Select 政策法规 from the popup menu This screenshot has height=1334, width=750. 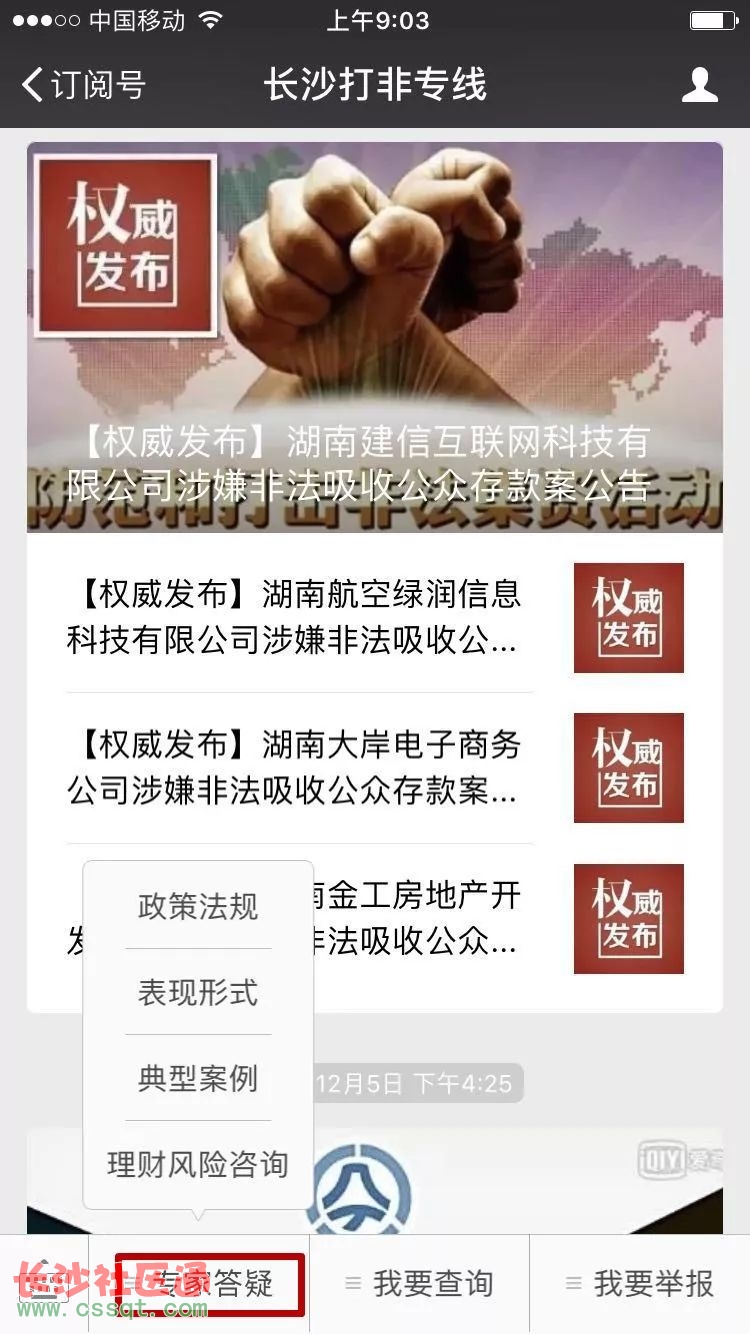tap(198, 907)
